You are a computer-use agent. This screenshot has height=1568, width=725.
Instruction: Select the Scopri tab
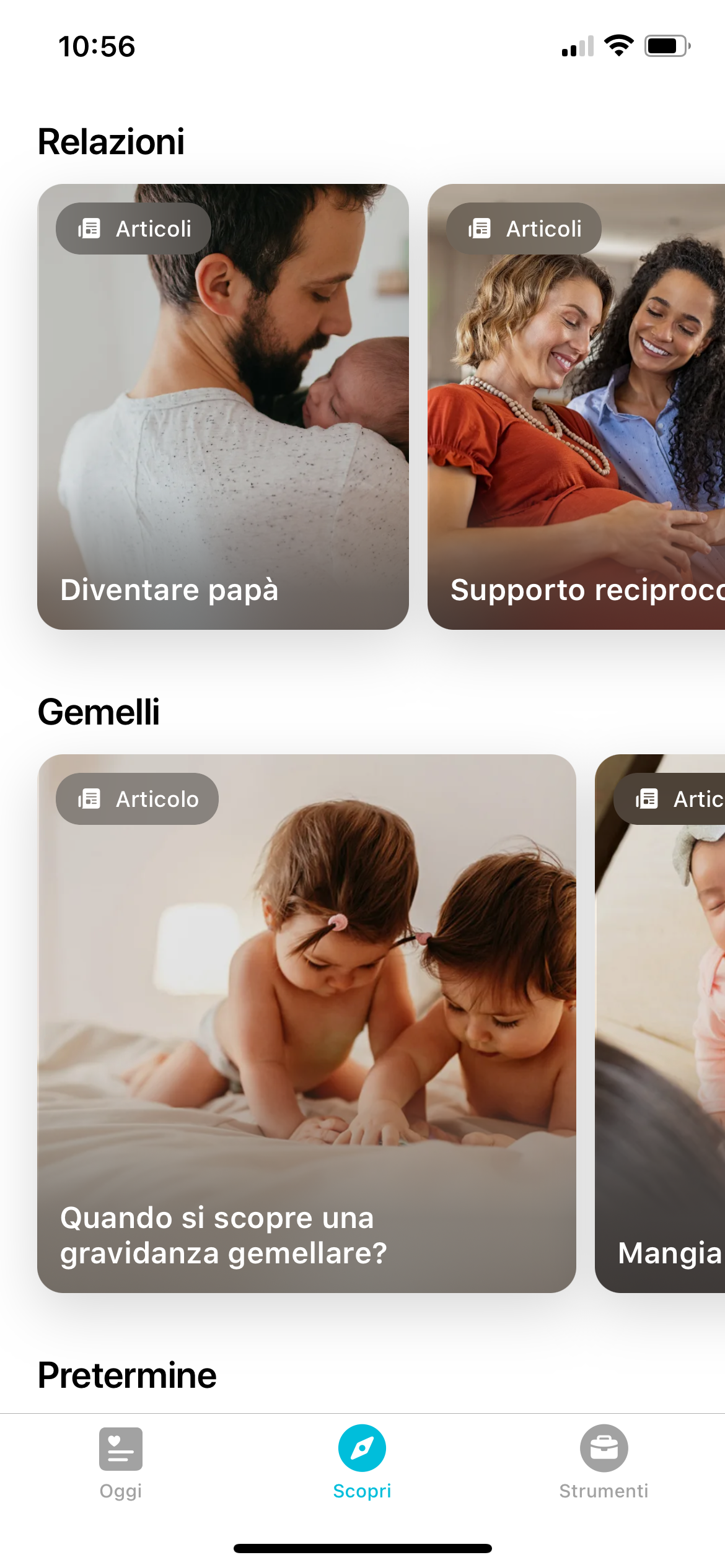tap(362, 1463)
